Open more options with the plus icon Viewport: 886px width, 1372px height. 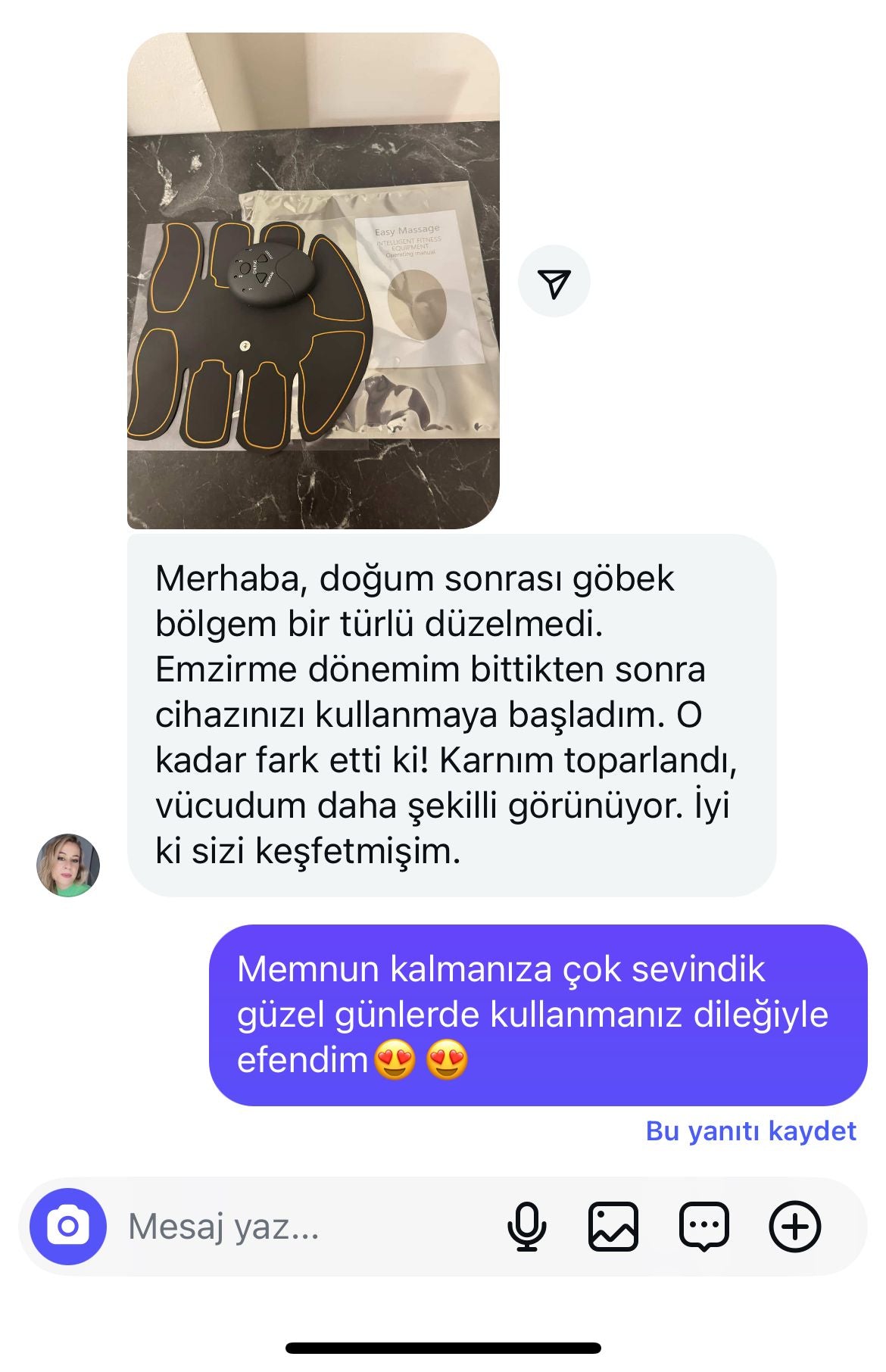794,1227
